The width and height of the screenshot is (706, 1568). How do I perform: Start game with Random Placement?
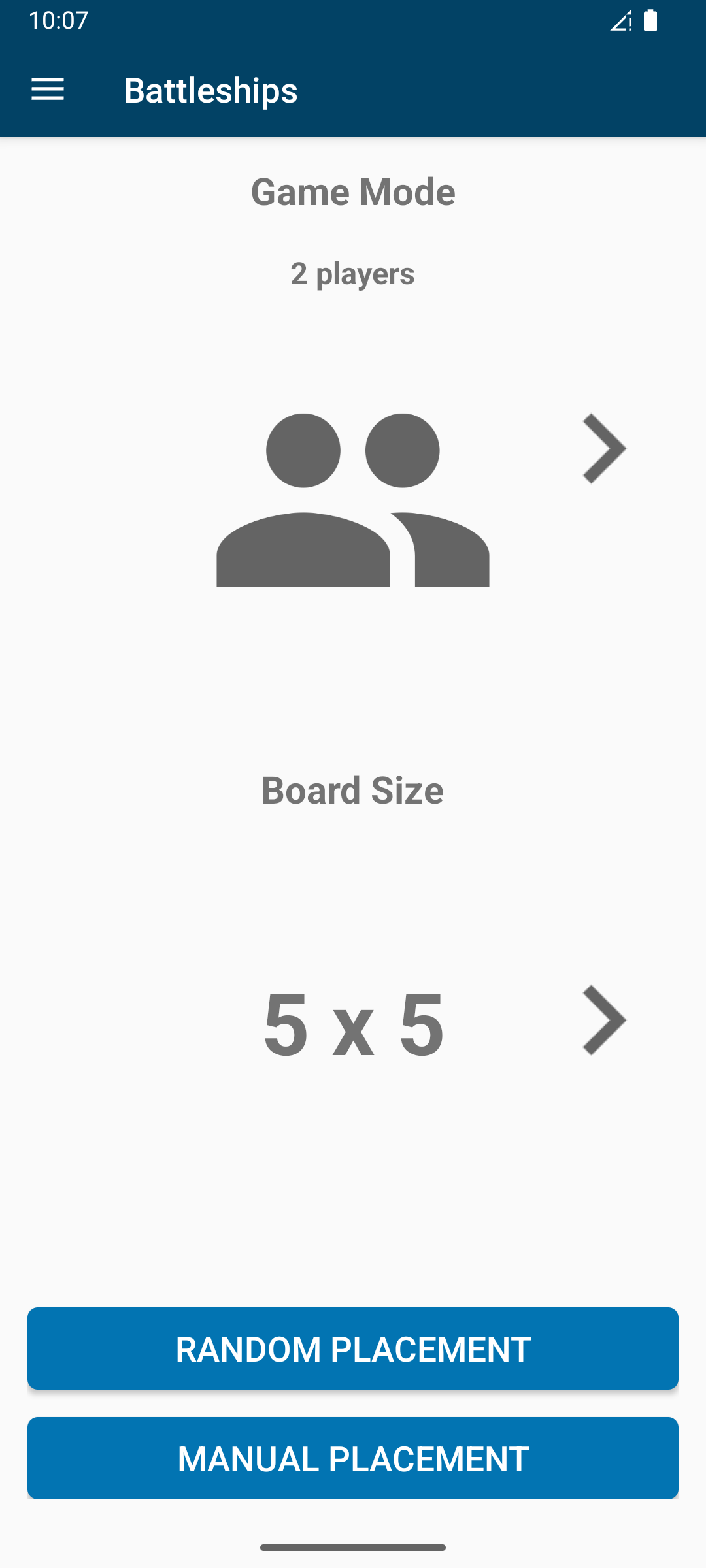click(353, 1348)
